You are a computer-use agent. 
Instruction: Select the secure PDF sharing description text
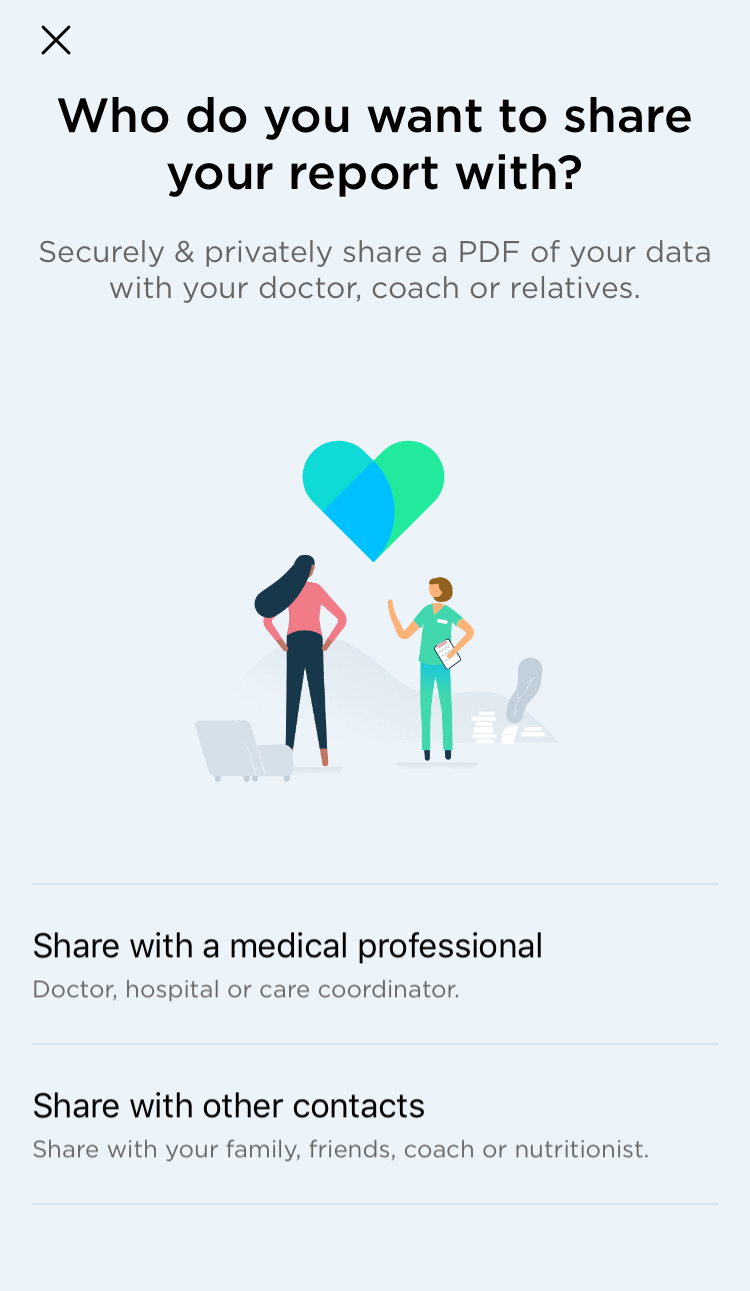coord(375,269)
